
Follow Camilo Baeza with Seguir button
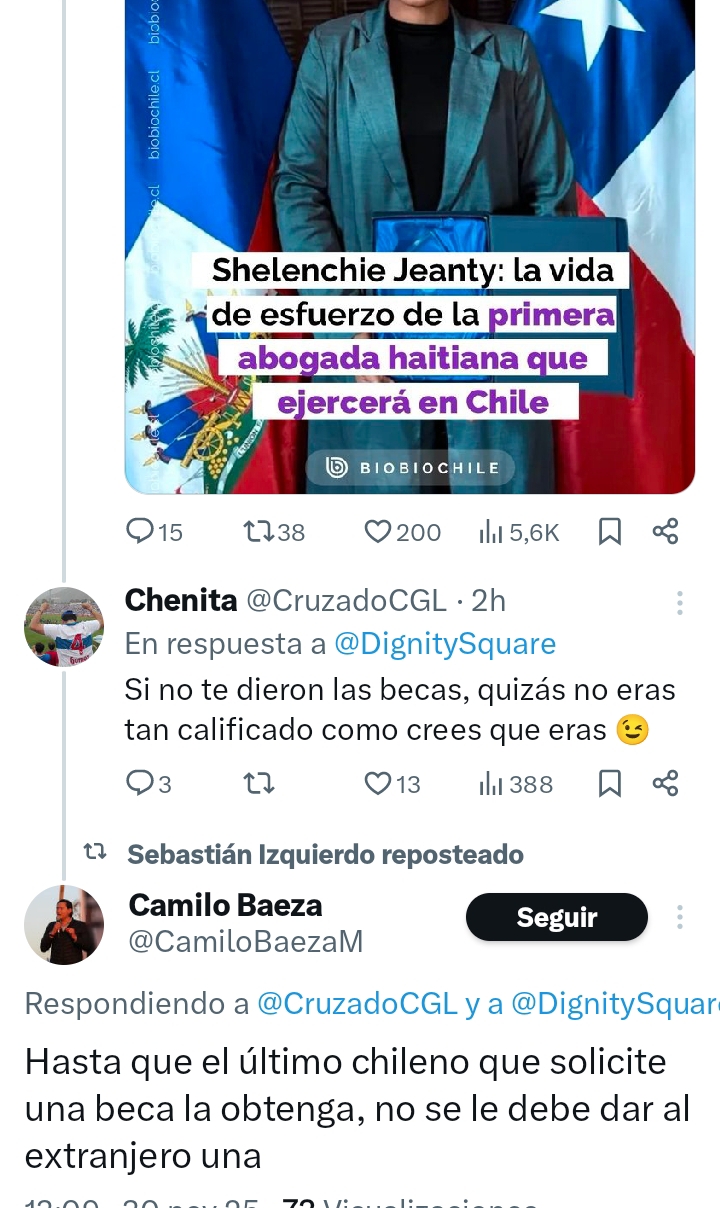(556, 917)
